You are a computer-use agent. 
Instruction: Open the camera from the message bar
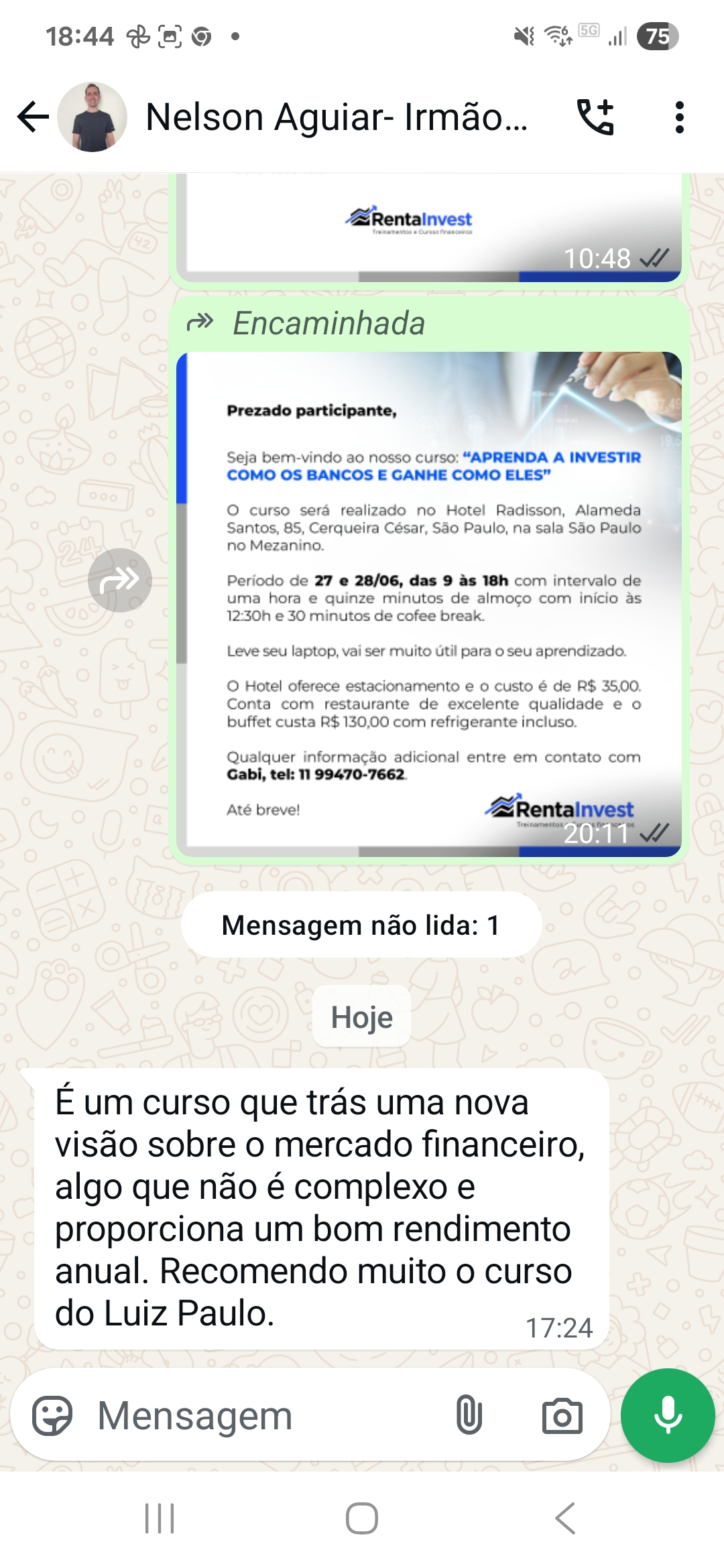(x=562, y=1415)
